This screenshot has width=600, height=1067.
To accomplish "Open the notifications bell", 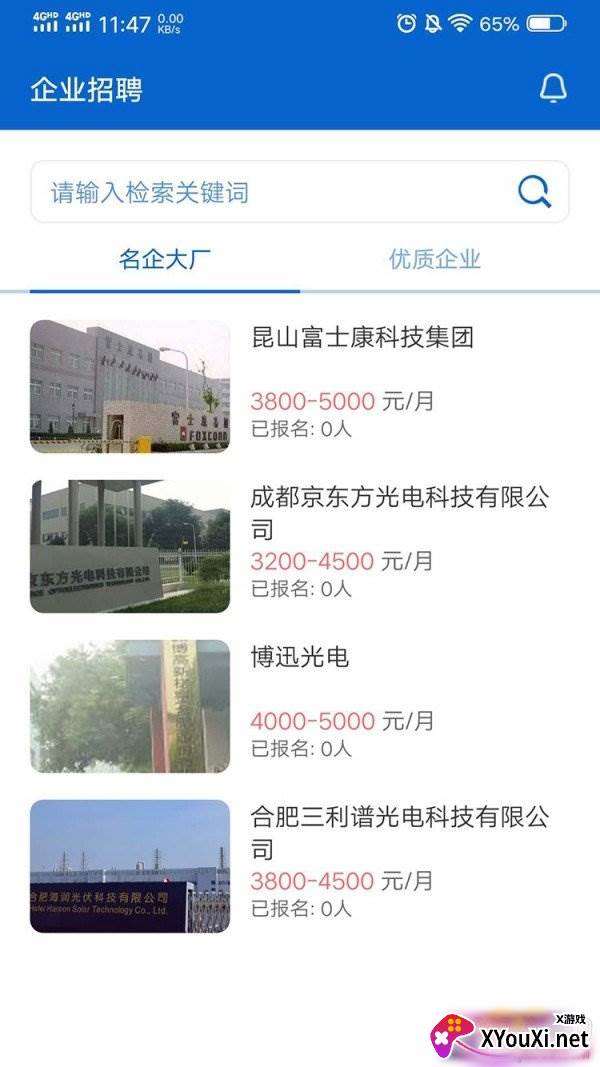I will (553, 88).
